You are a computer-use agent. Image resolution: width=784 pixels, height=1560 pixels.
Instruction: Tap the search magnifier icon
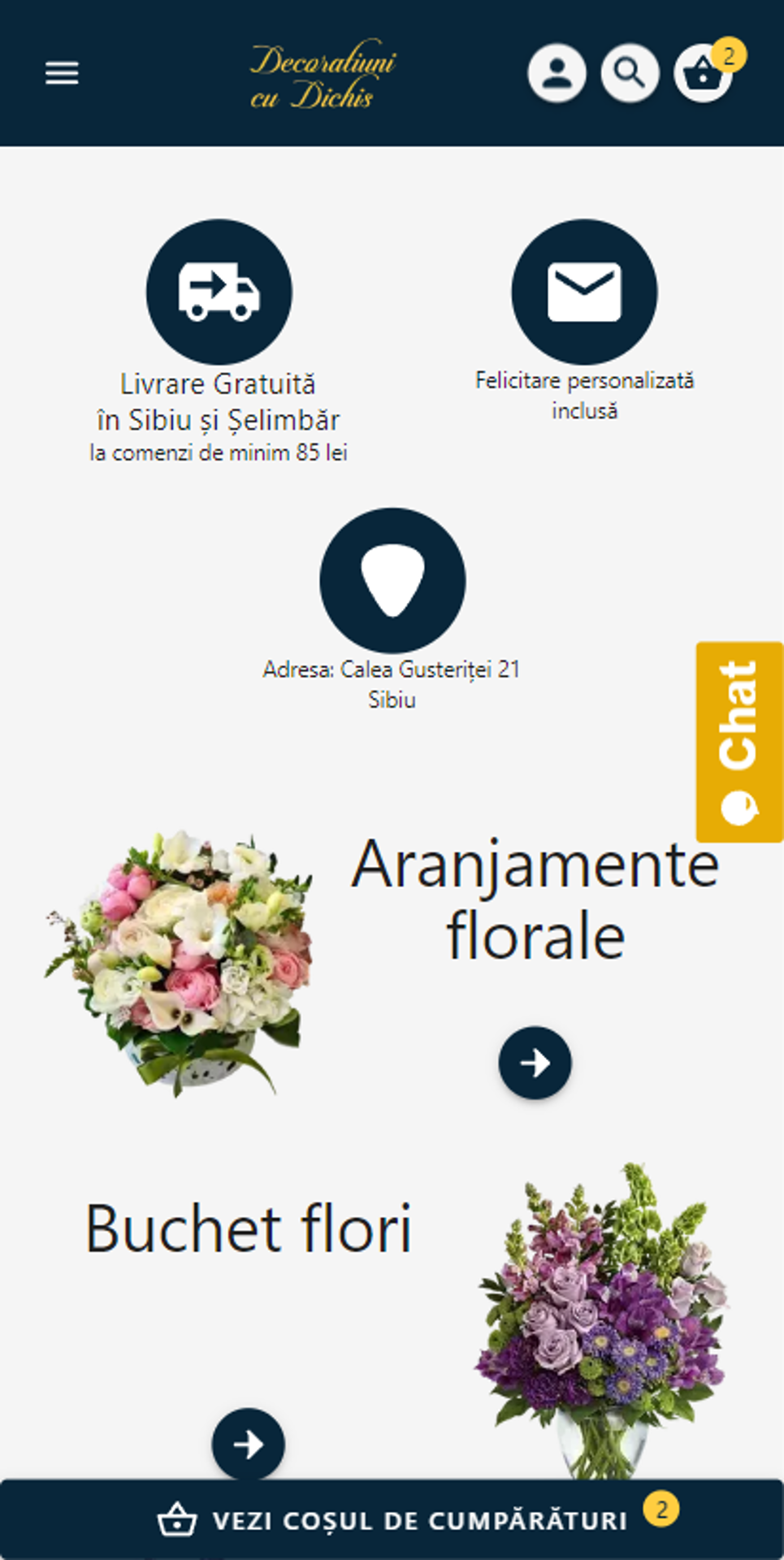(x=630, y=73)
